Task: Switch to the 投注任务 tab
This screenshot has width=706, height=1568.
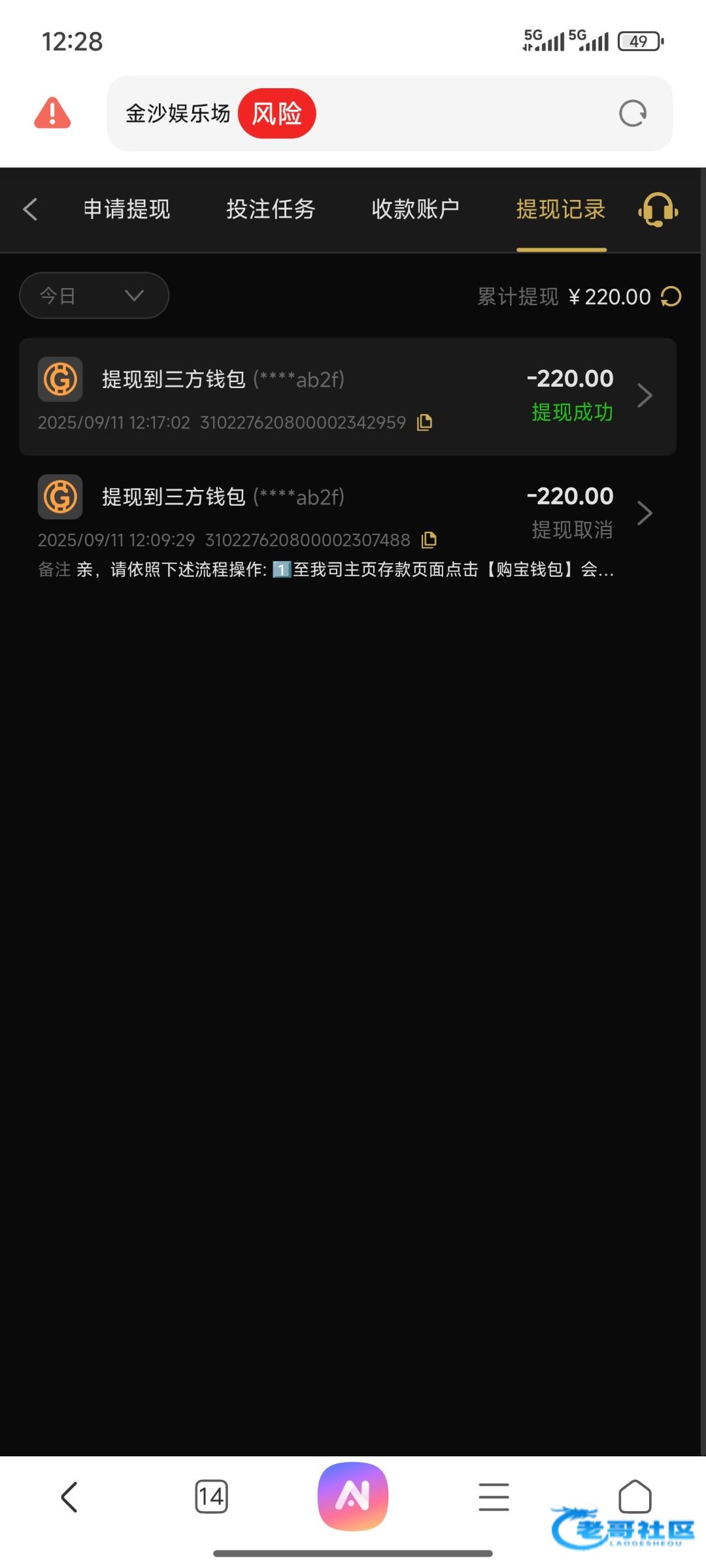Action: point(271,210)
